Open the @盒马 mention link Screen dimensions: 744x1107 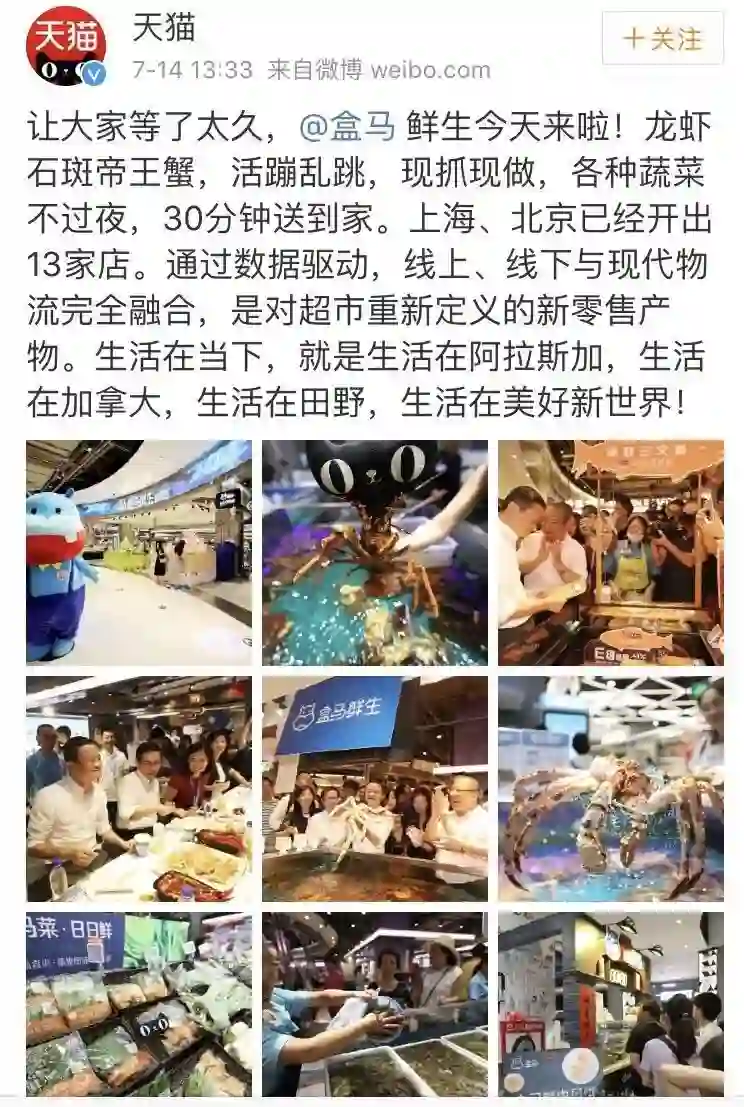point(349,128)
